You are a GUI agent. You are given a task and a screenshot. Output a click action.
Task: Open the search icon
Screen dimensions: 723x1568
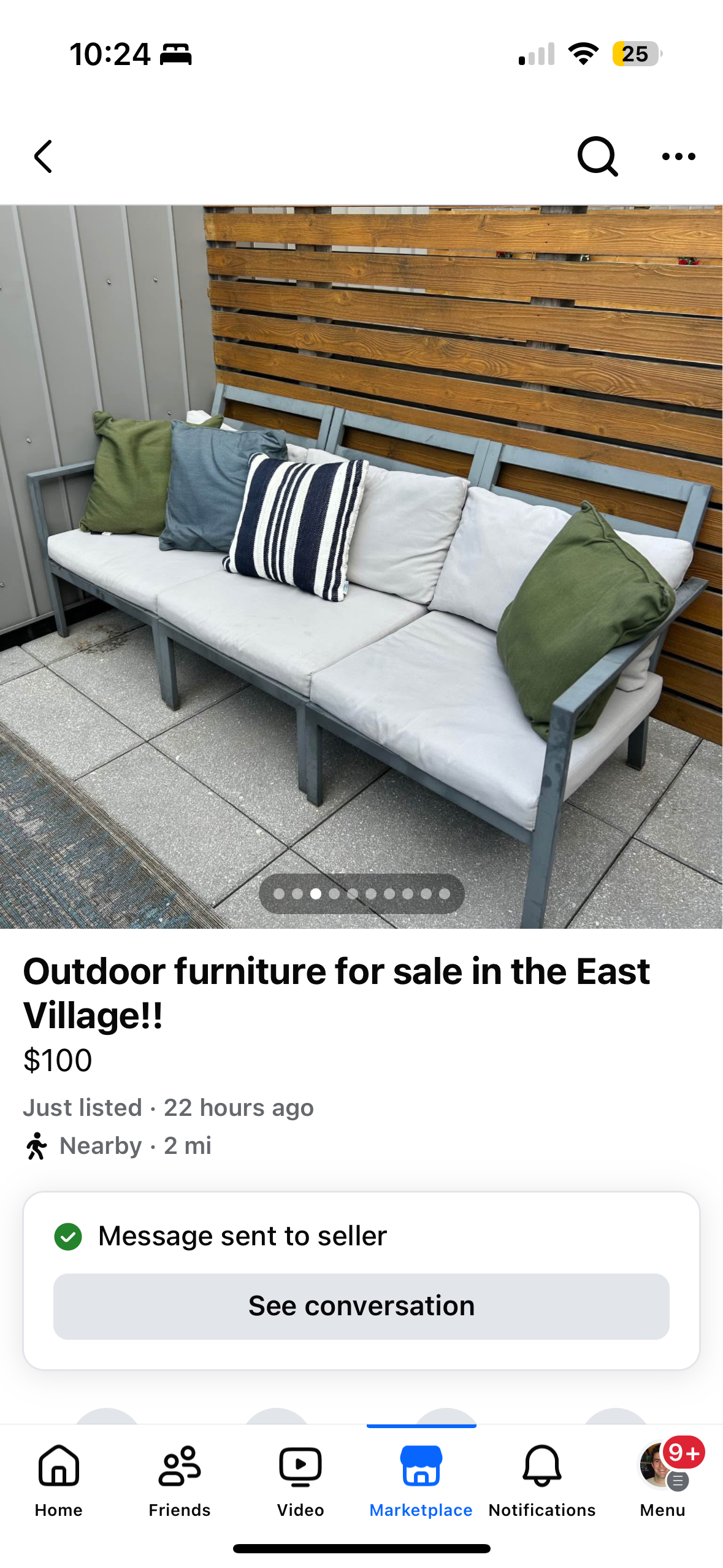pyautogui.click(x=597, y=156)
